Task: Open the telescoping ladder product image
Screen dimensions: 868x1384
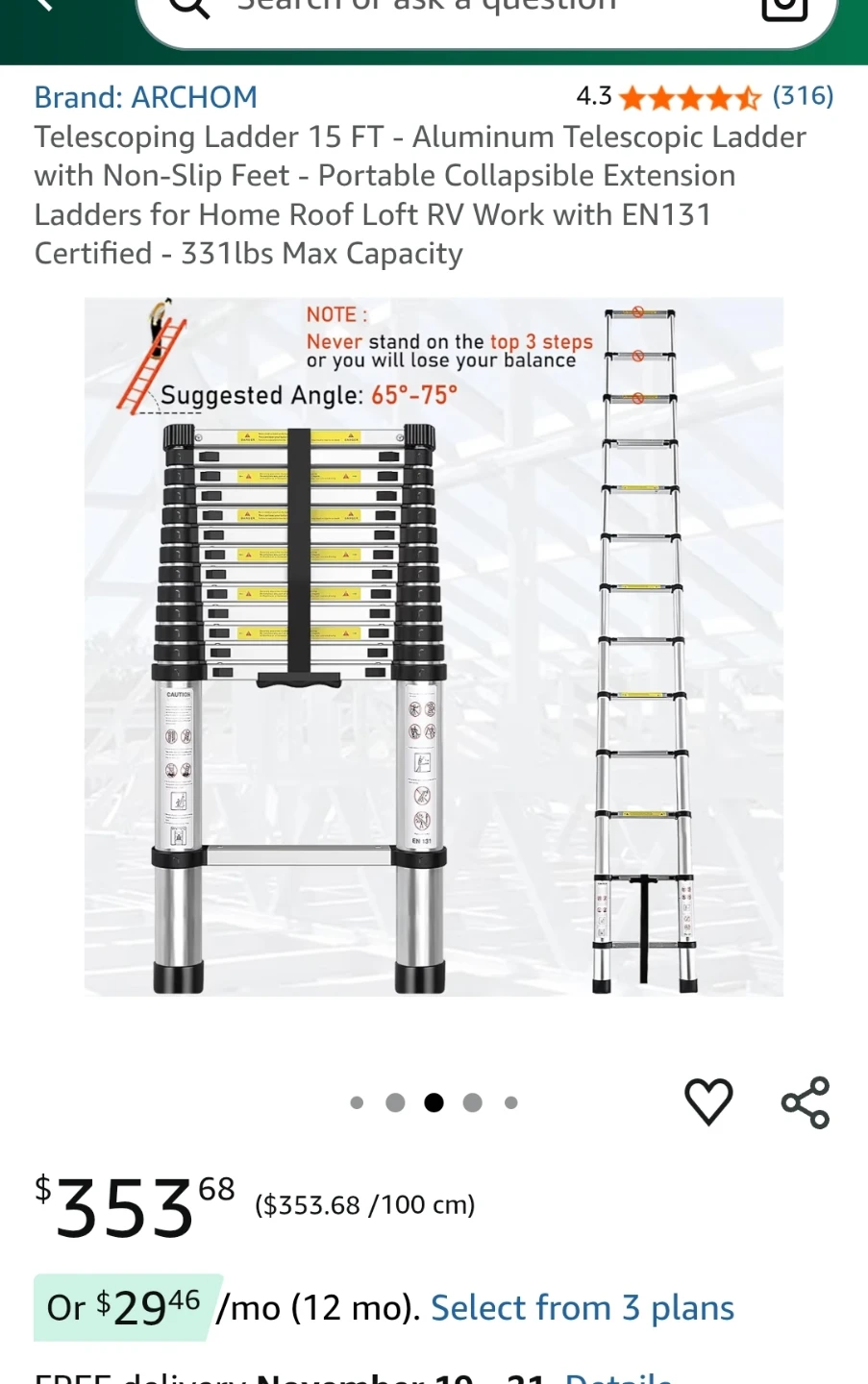Action: click(434, 647)
